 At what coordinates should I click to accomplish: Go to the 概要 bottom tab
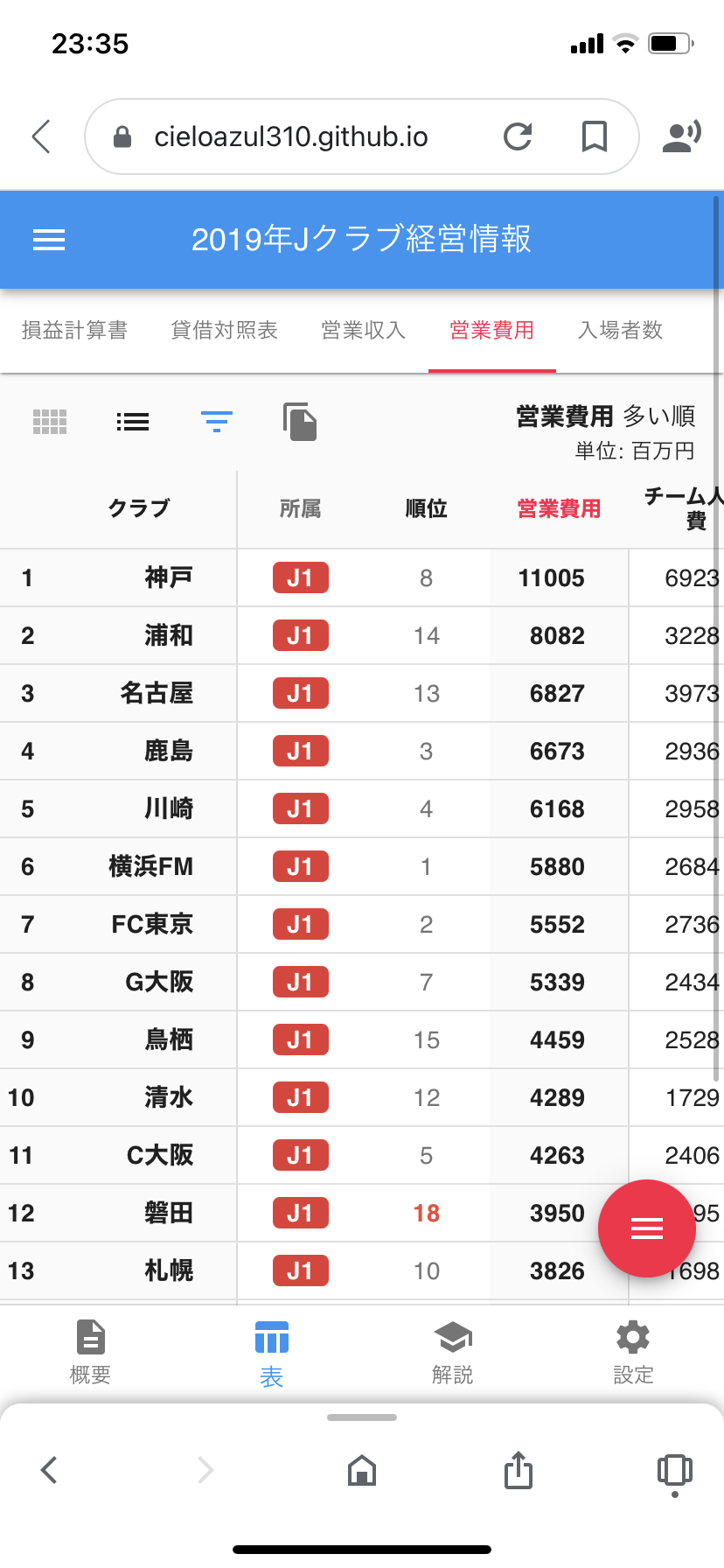pos(91,1353)
